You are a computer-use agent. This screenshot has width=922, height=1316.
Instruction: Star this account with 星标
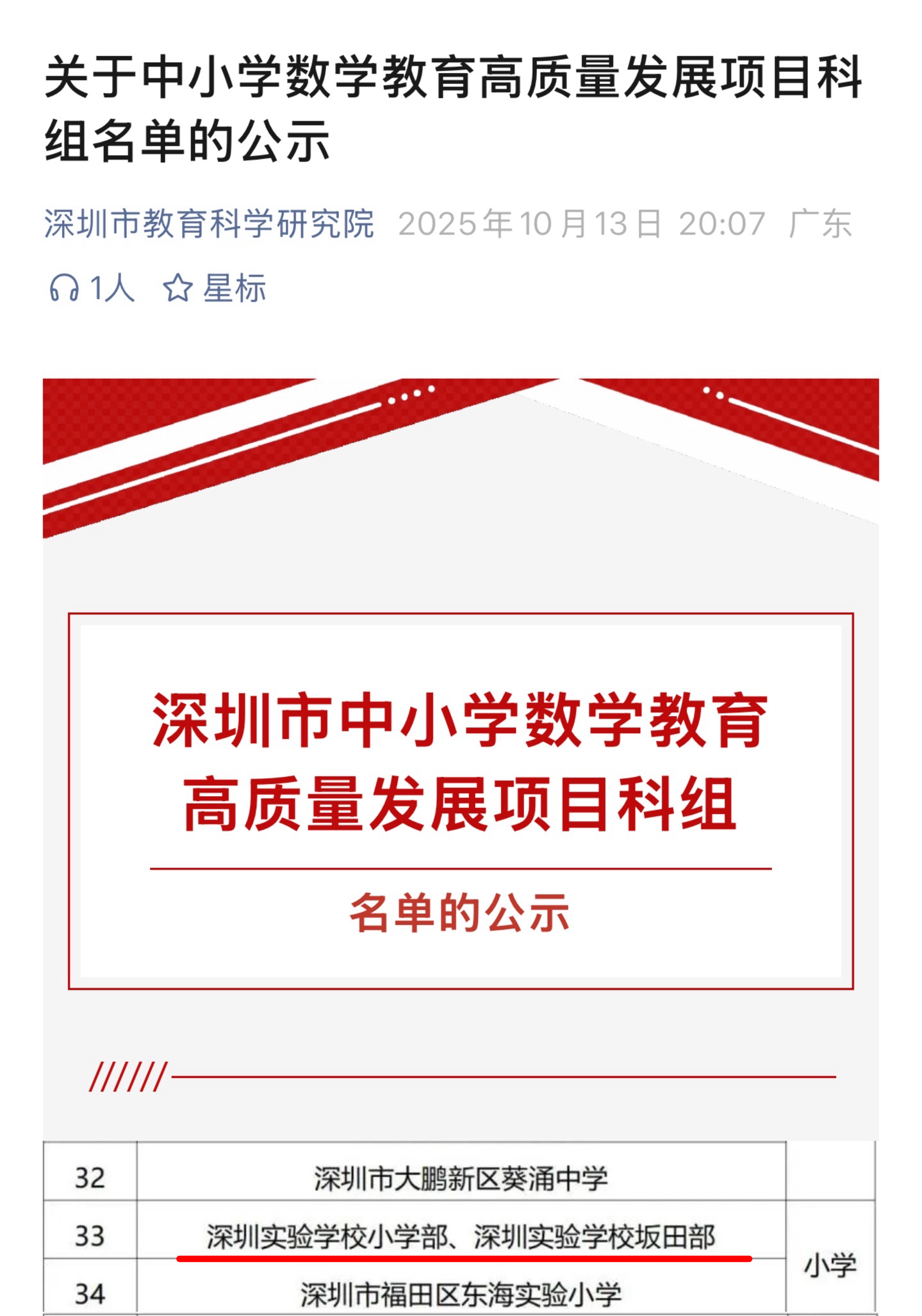[x=215, y=288]
